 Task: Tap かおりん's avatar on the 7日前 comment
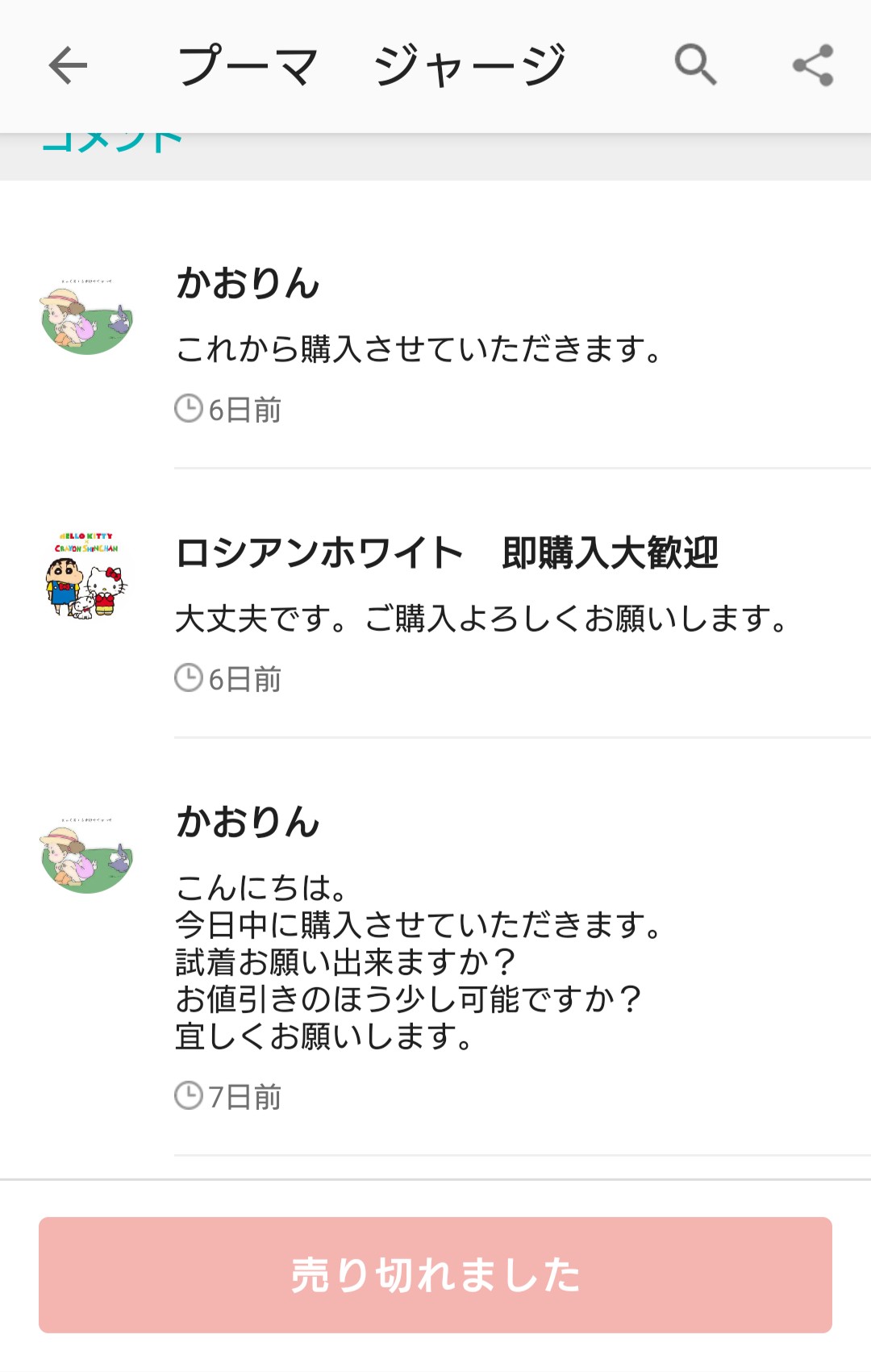pos(86,854)
